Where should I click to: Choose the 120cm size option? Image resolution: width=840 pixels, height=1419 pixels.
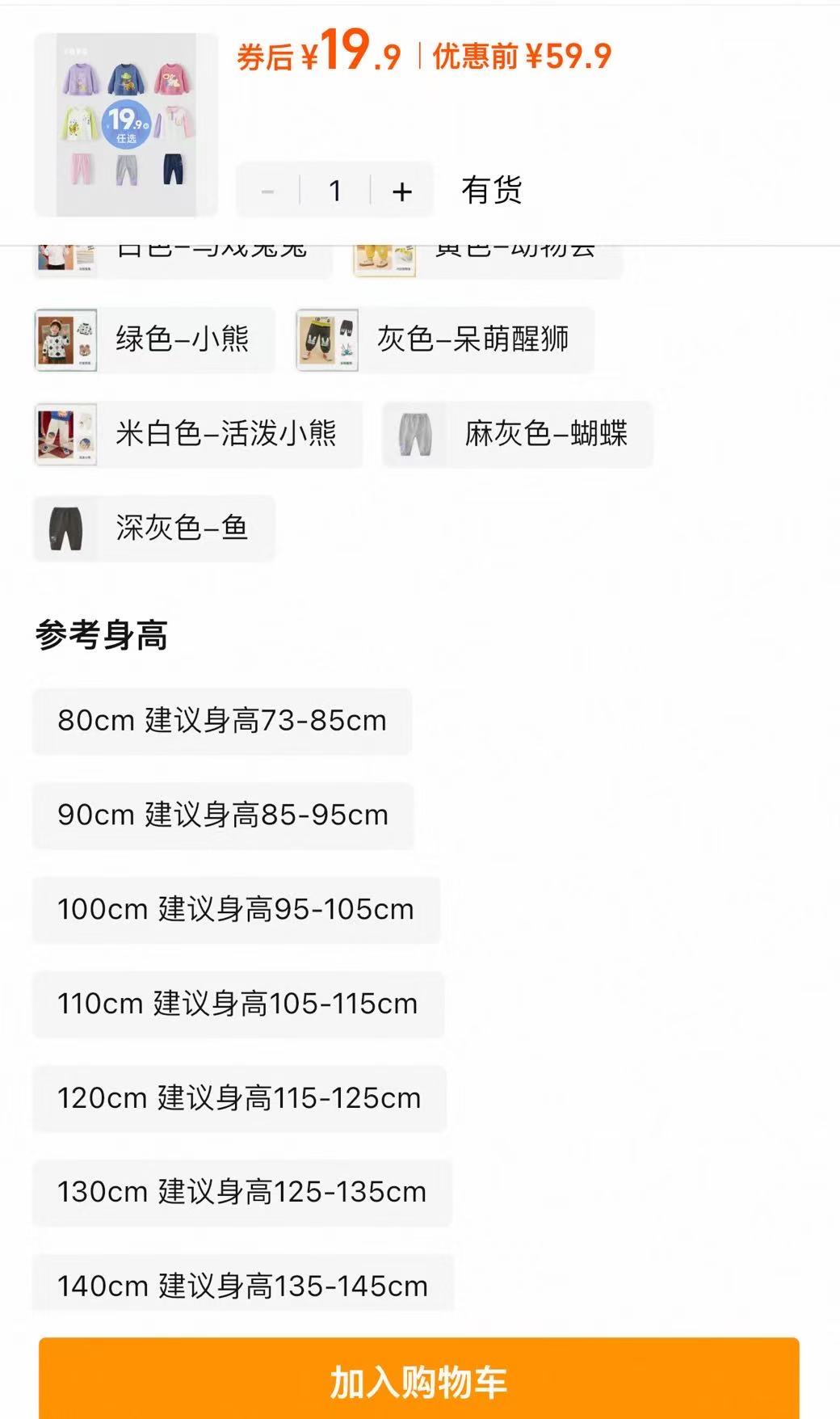(x=237, y=1099)
